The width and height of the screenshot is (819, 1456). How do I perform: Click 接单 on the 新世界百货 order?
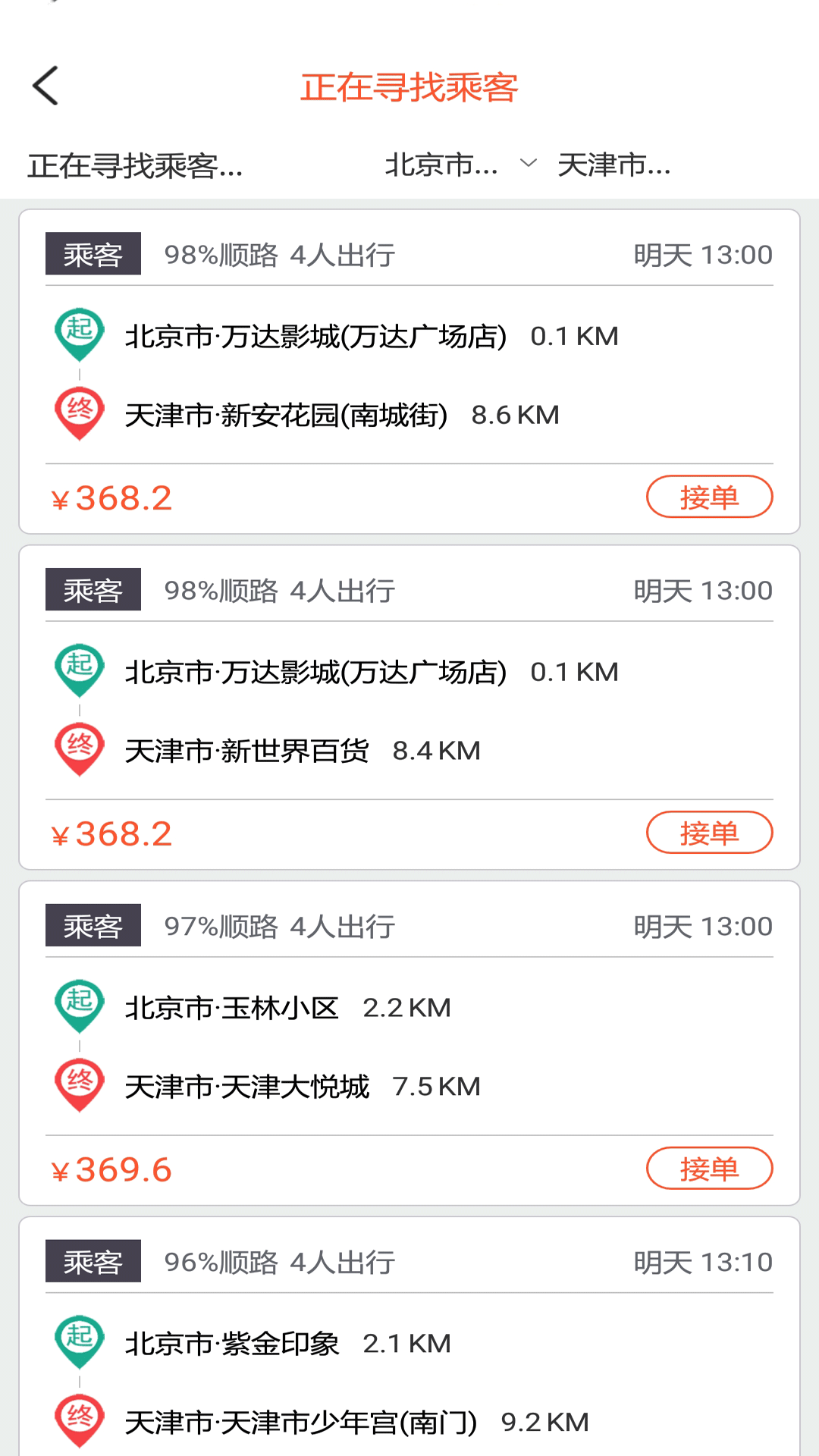click(708, 832)
